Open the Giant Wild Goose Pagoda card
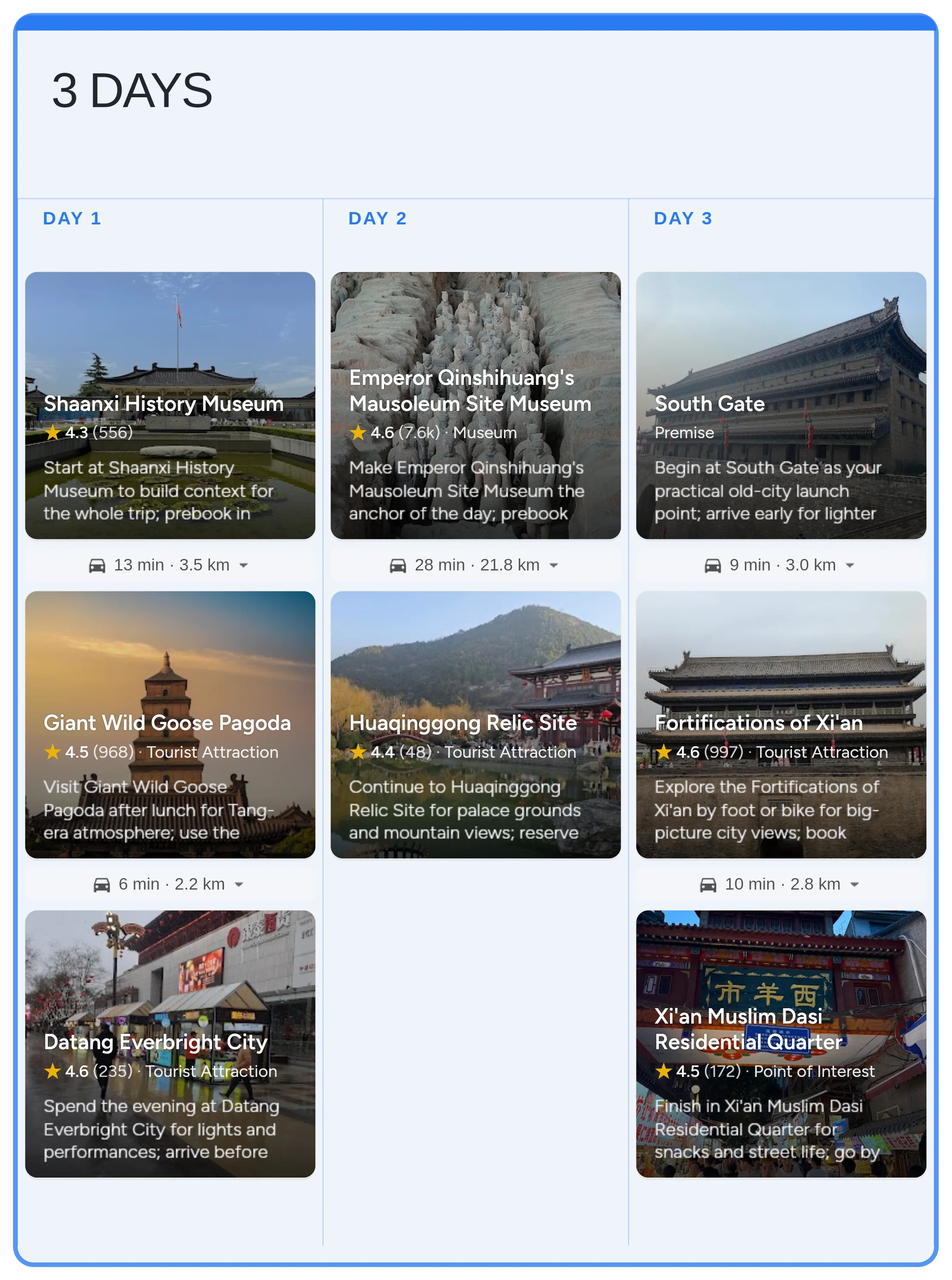Image resolution: width=952 pixels, height=1280 pixels. [x=170, y=724]
